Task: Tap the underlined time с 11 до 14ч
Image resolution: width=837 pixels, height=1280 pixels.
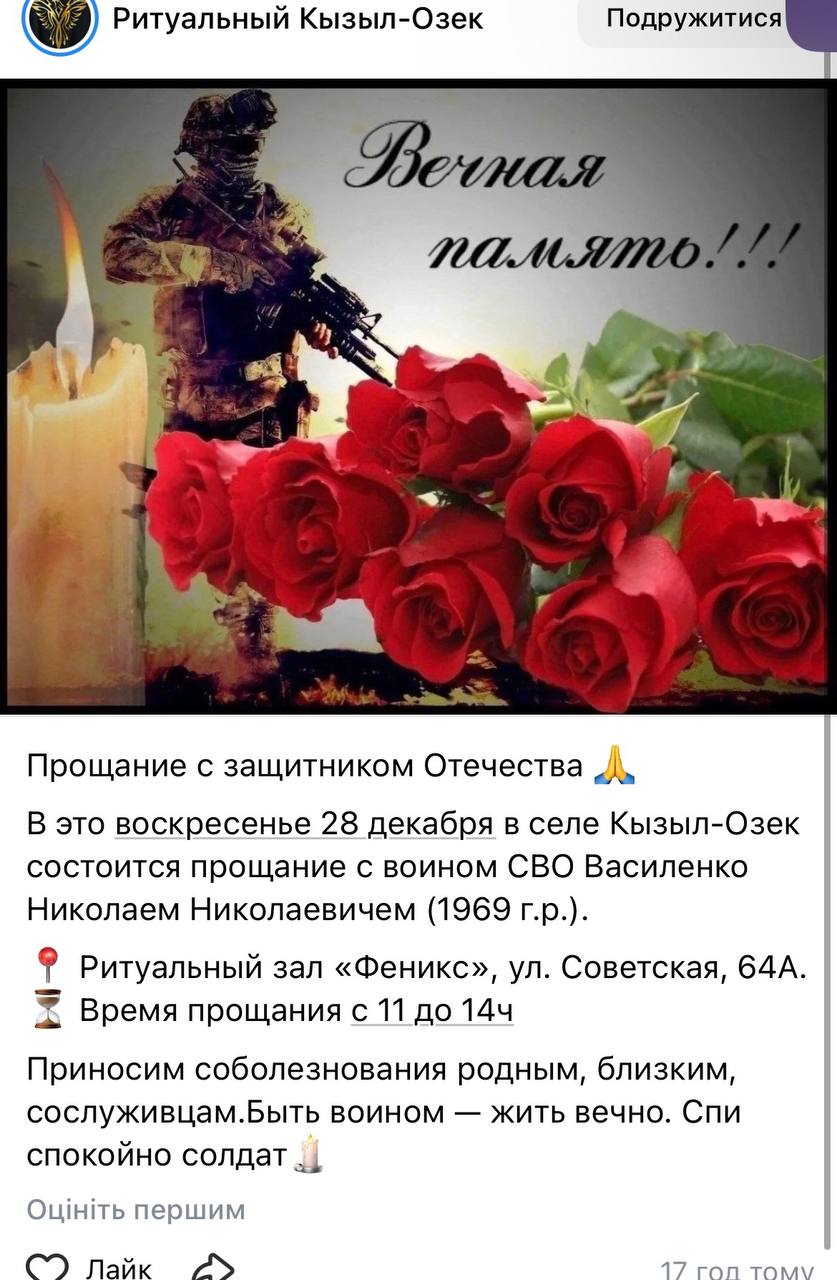Action: pyautogui.click(x=432, y=1011)
